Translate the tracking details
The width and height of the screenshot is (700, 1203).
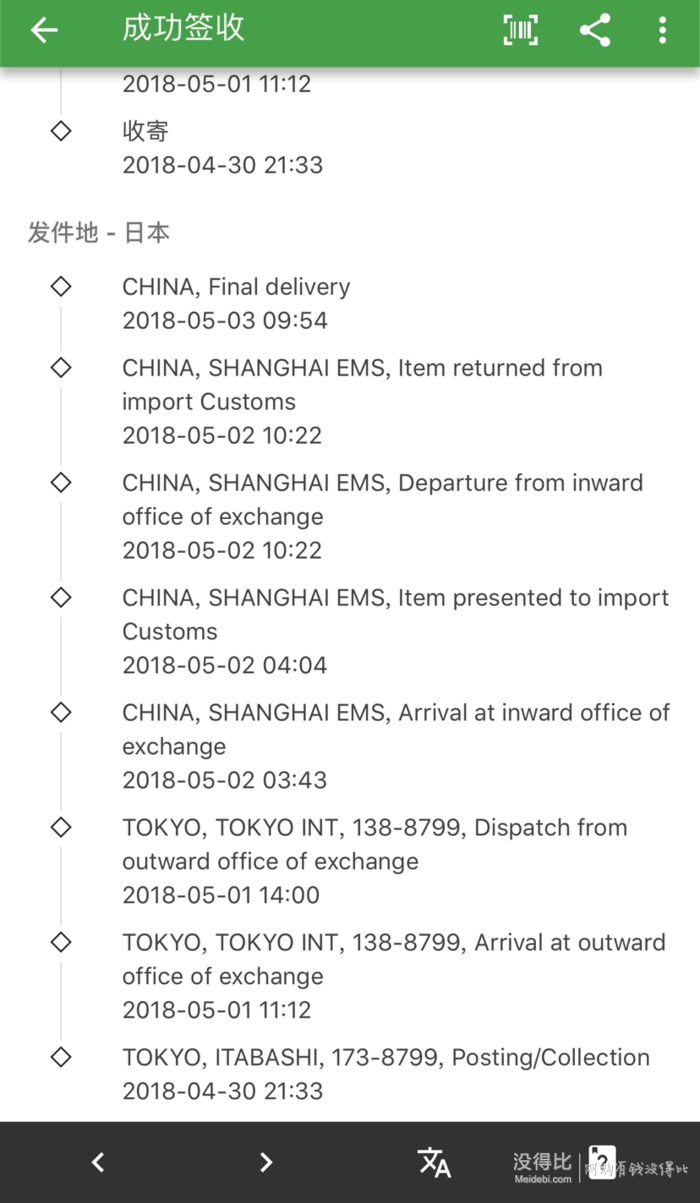434,1162
